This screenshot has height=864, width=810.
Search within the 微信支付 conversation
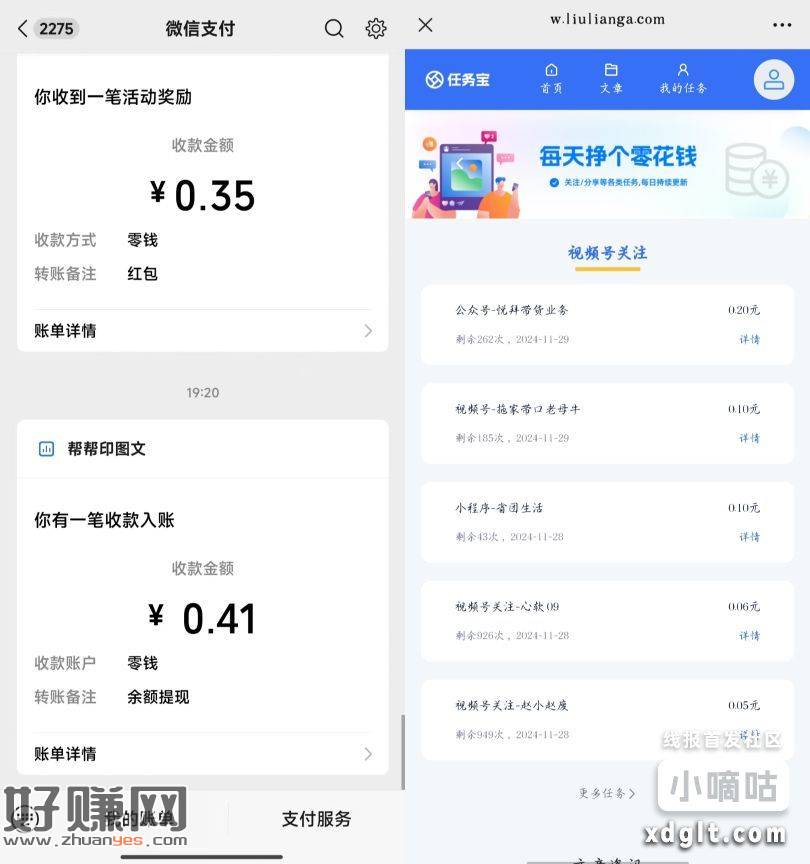tap(334, 29)
